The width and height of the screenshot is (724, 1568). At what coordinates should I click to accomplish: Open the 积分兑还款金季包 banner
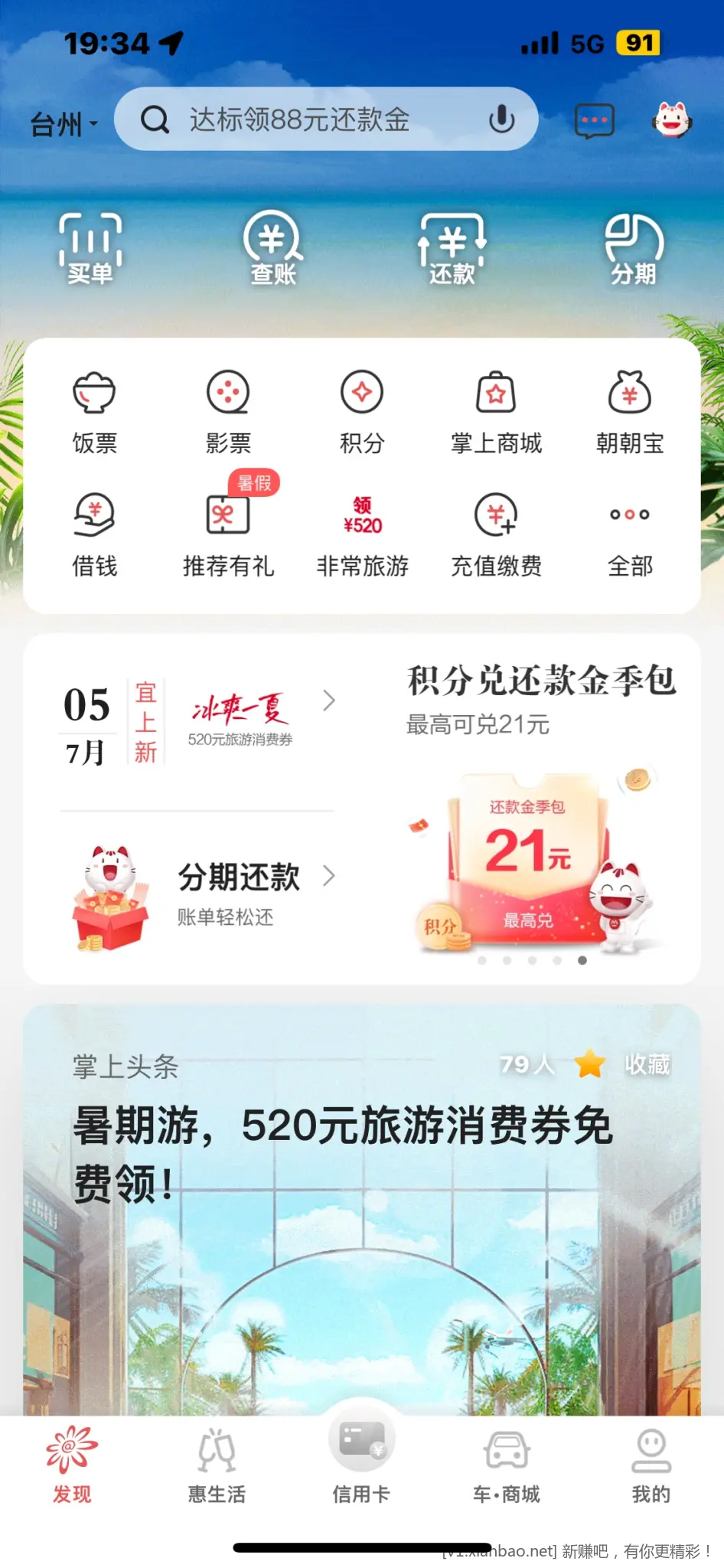coord(540,812)
